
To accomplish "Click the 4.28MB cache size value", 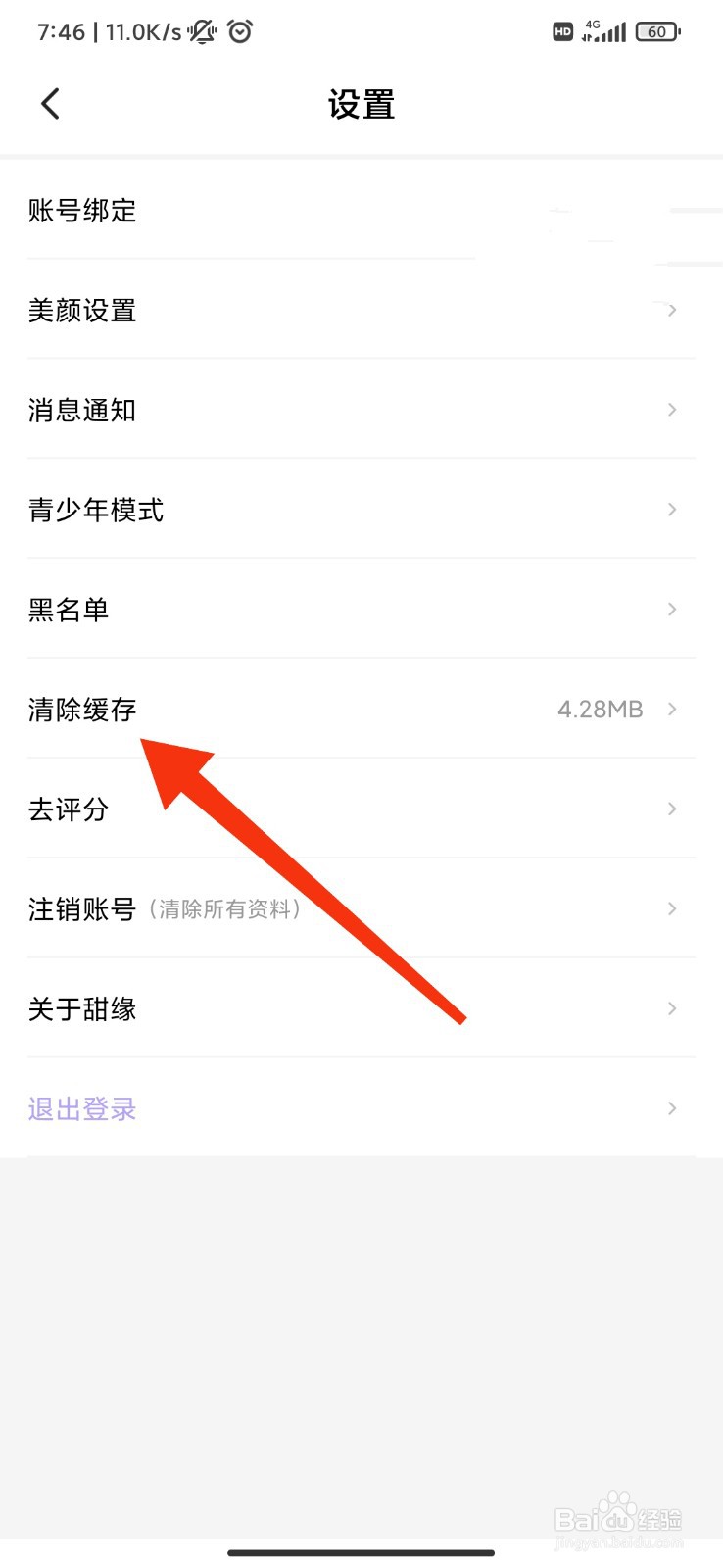I will (x=599, y=709).
